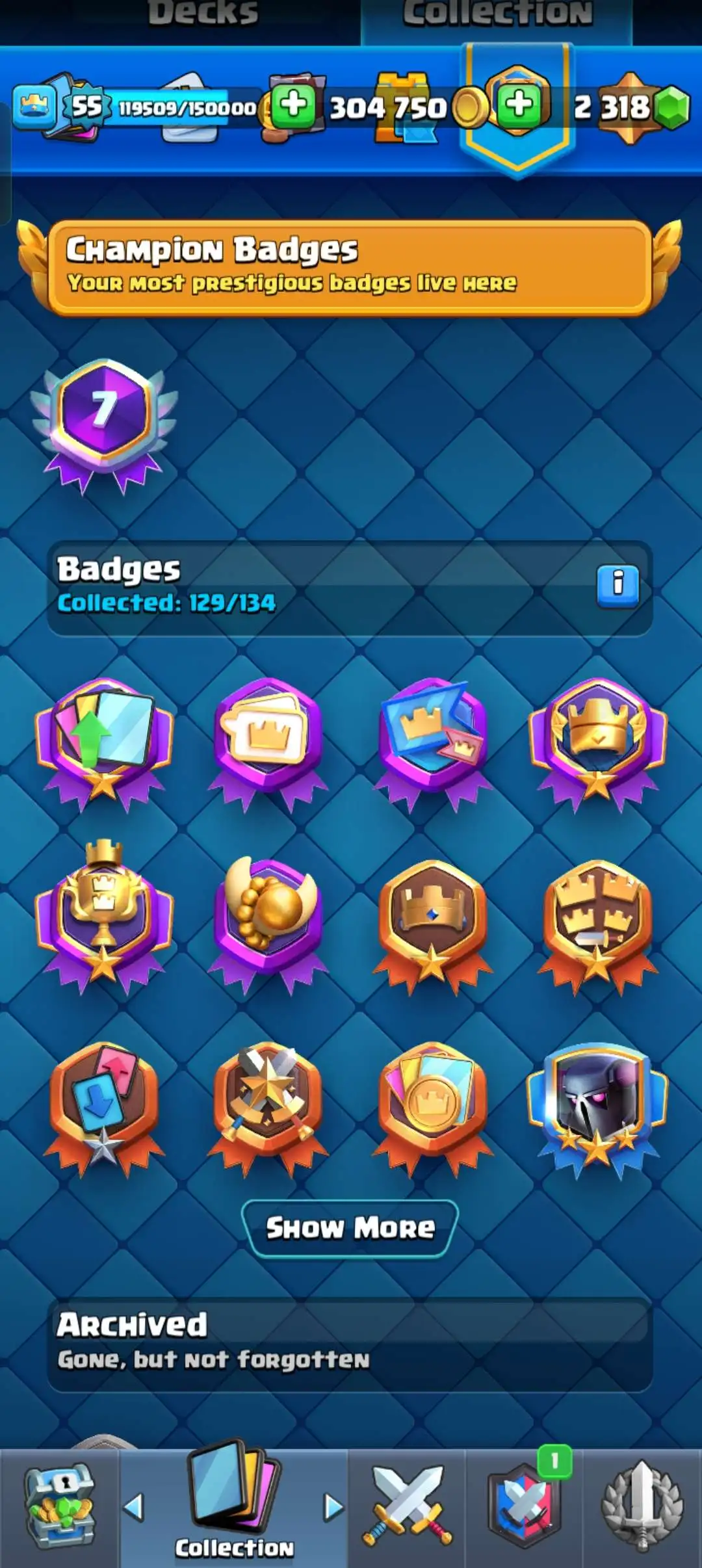Switch to the Decks tab

203,14
